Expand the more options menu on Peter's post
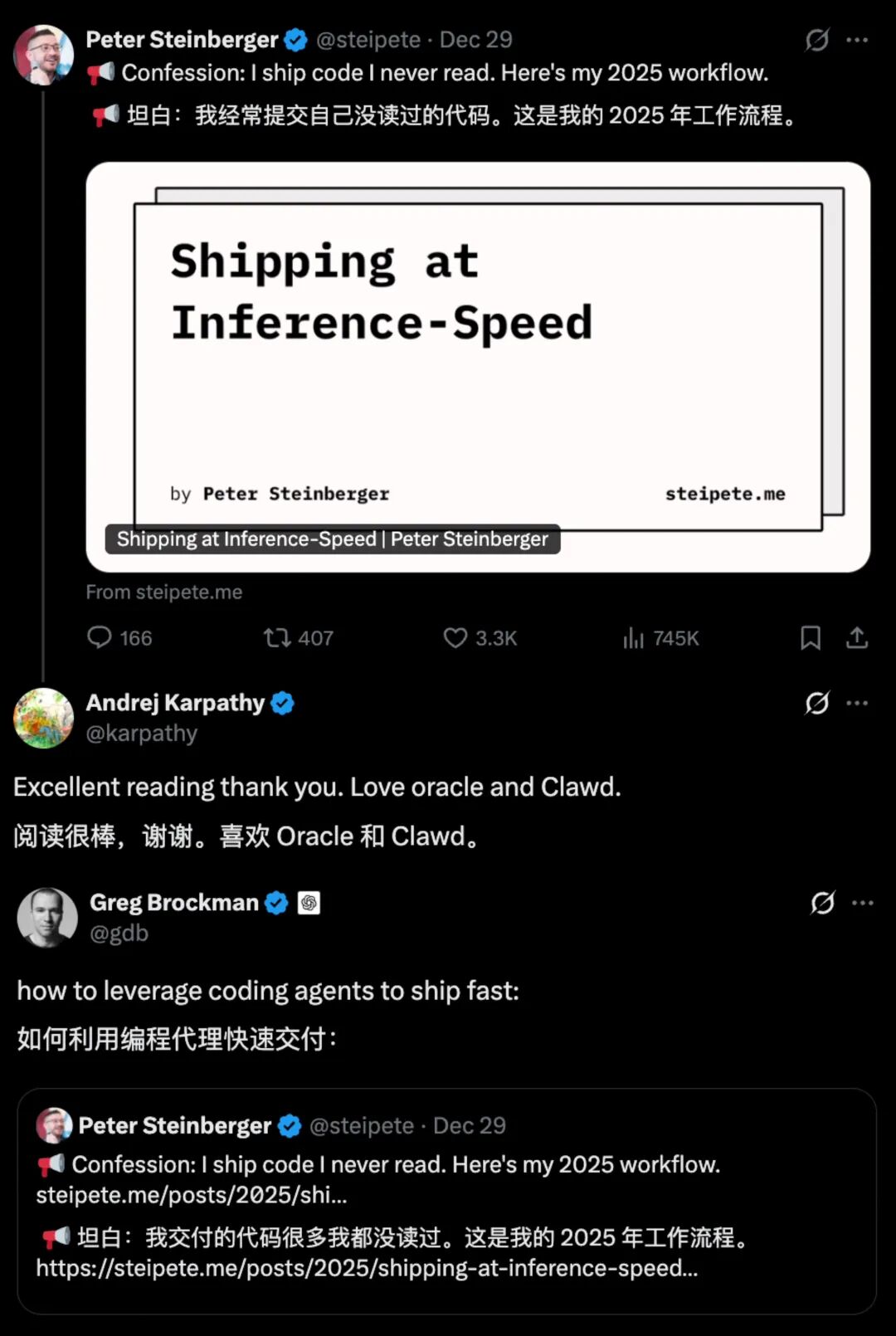896x1336 pixels. pos(859,39)
